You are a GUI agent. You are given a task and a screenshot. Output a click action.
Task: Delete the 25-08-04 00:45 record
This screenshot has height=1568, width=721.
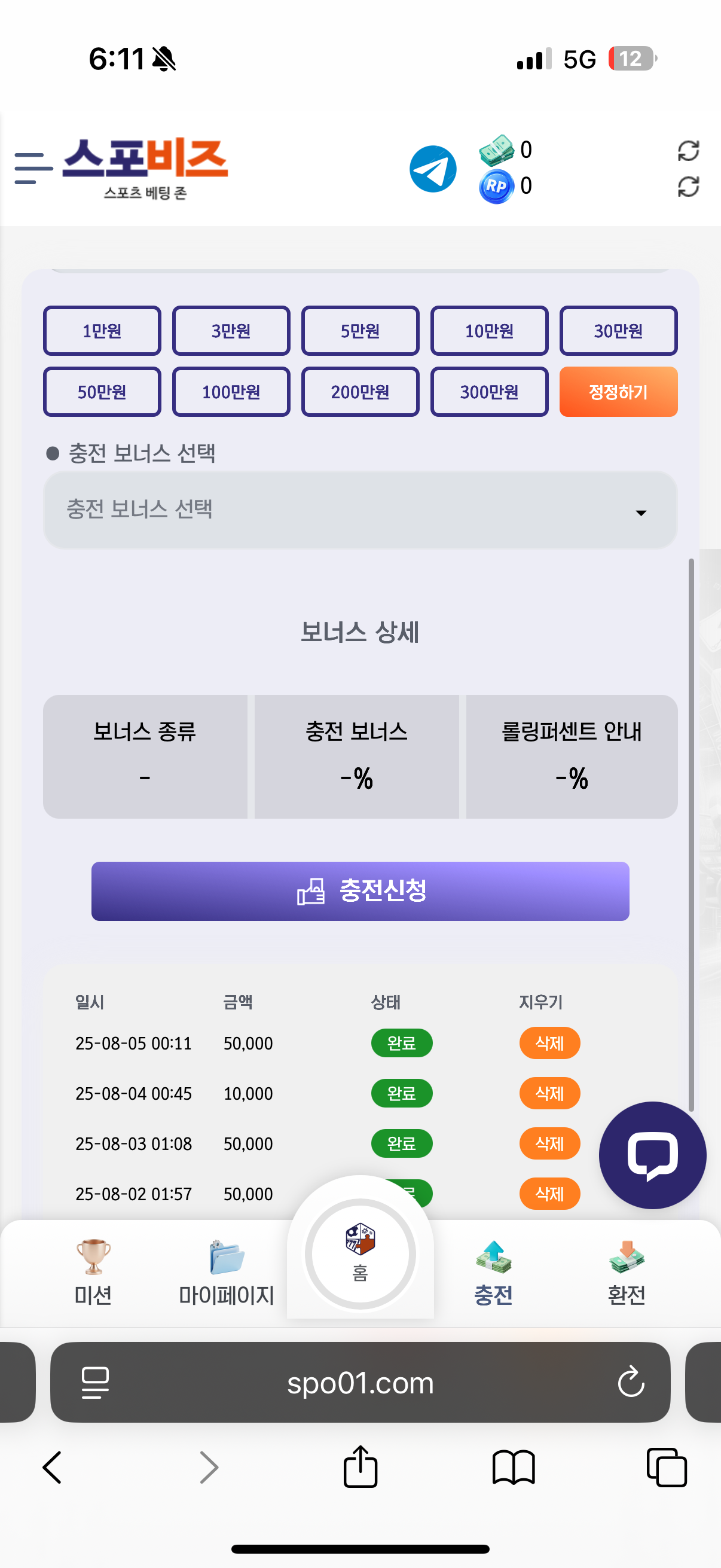tap(549, 1093)
